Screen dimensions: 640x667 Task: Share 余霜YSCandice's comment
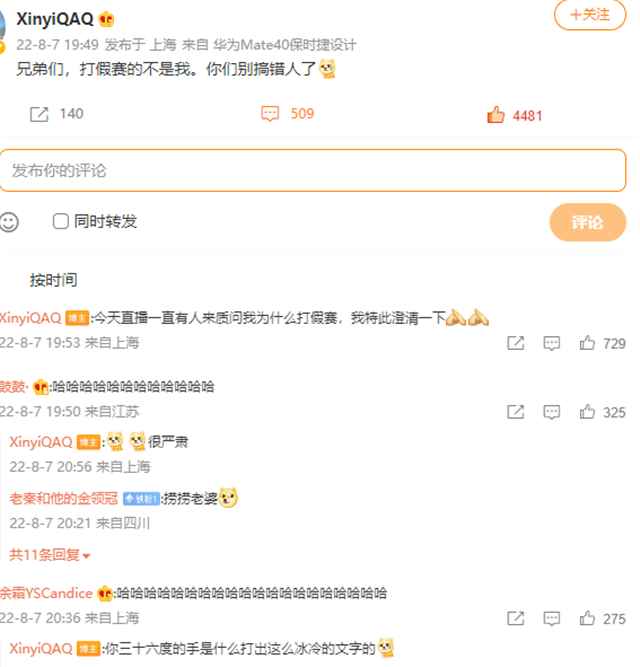pos(515,618)
